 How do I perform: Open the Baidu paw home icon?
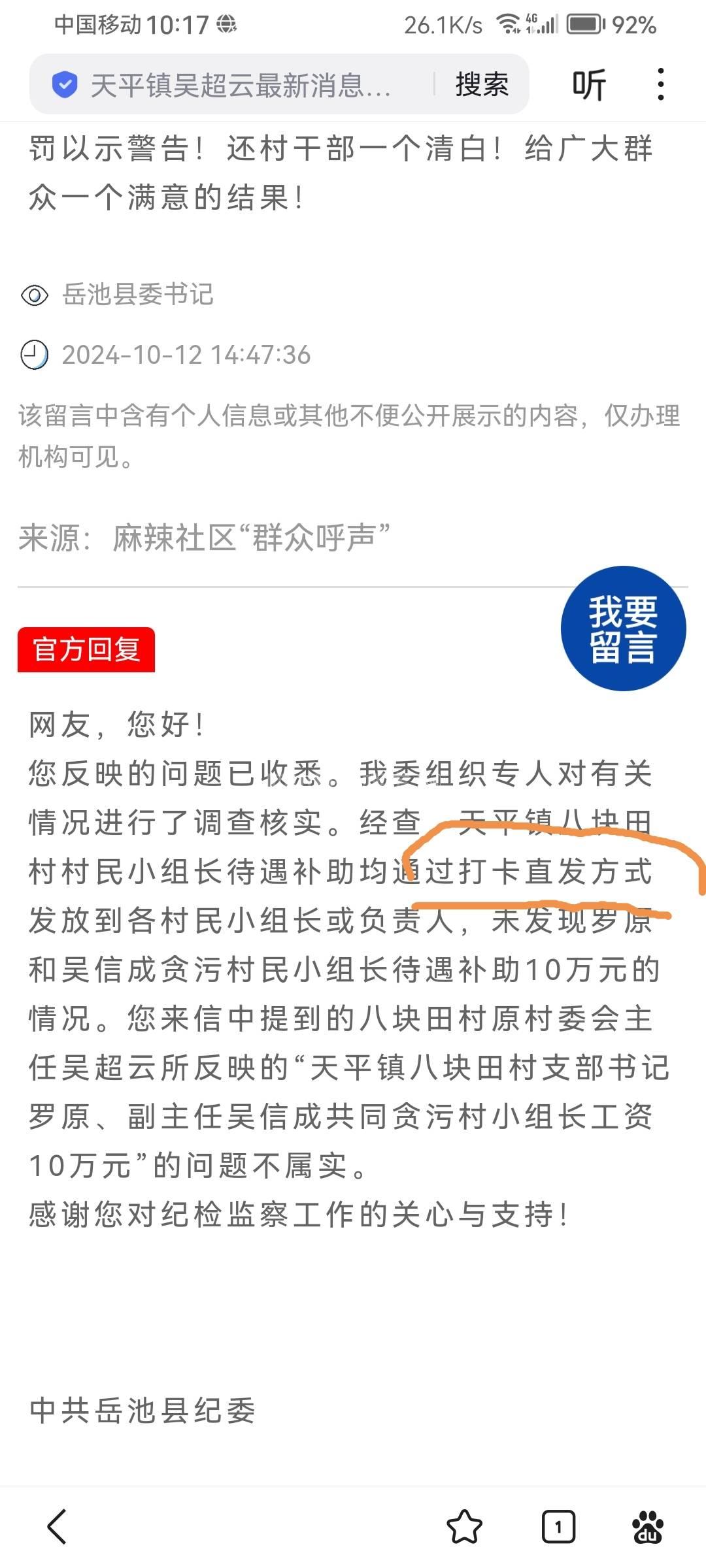pos(648,1527)
